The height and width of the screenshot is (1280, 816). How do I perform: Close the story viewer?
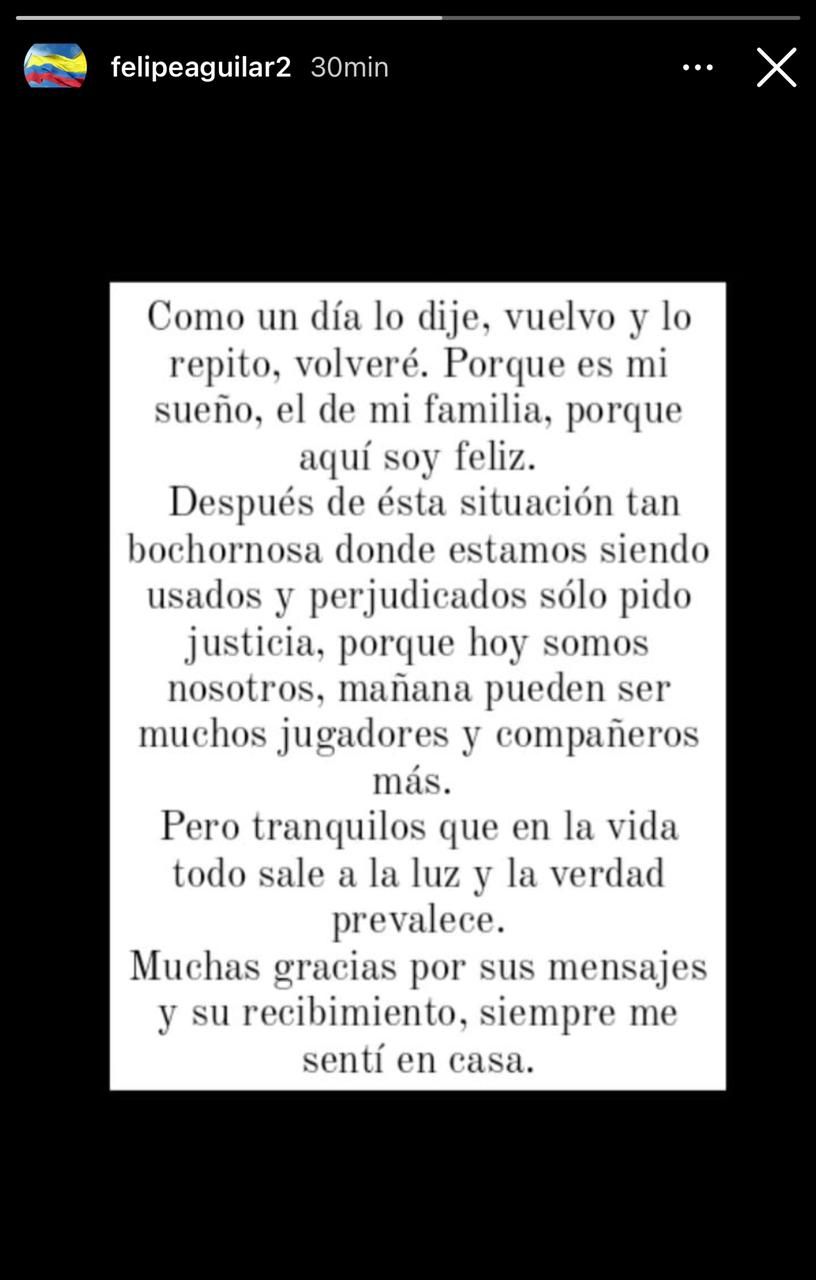pyautogui.click(x=776, y=68)
